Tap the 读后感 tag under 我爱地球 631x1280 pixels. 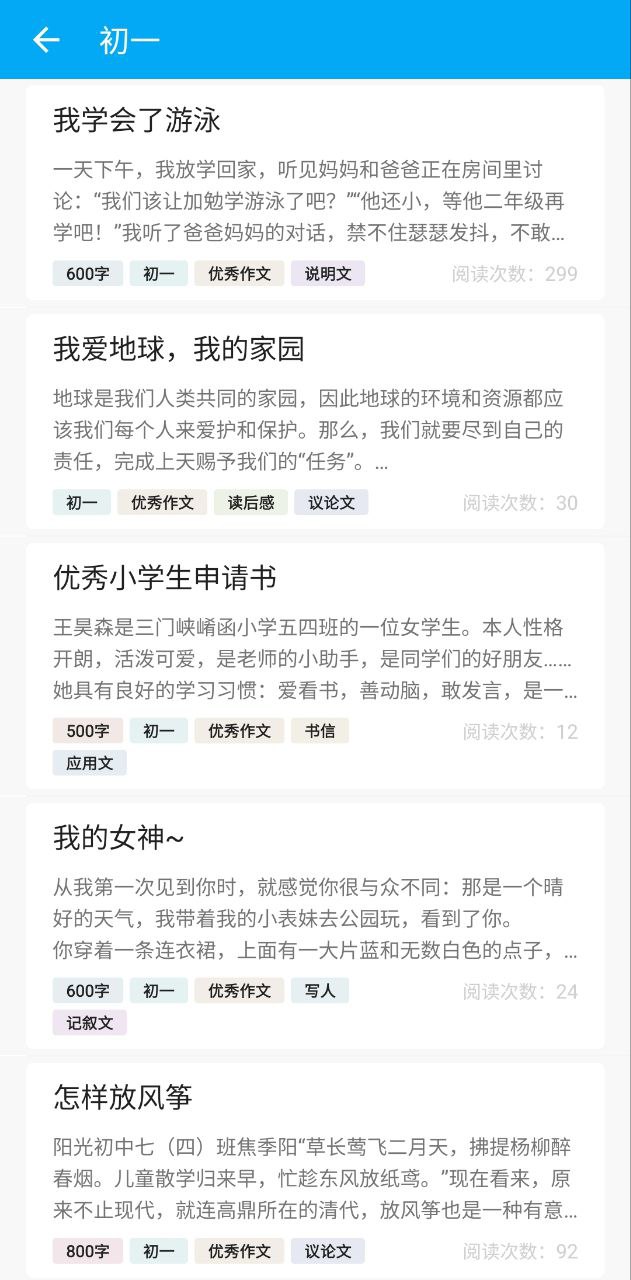pyautogui.click(x=251, y=503)
